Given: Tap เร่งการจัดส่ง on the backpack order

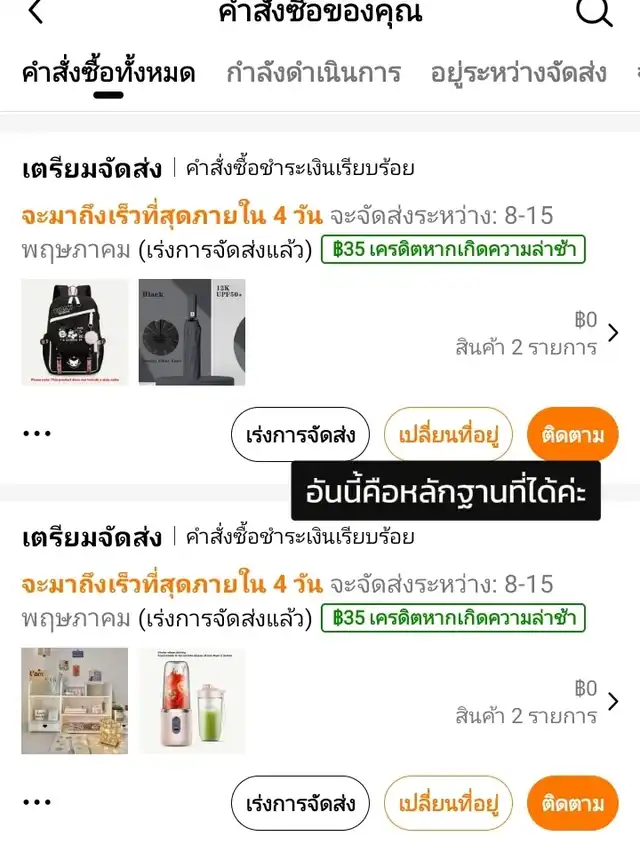Looking at the screenshot, I should 300,435.
